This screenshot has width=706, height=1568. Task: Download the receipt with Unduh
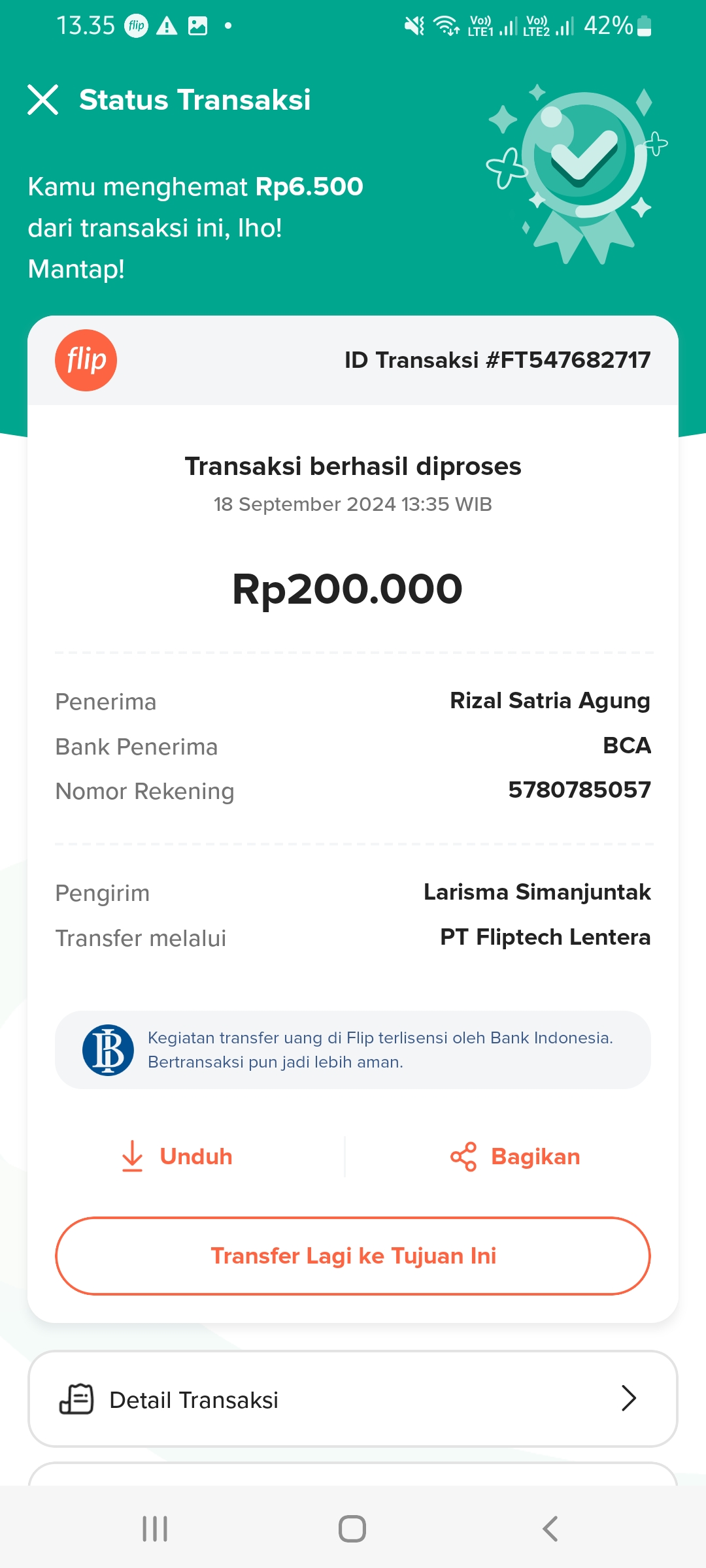tap(178, 1156)
